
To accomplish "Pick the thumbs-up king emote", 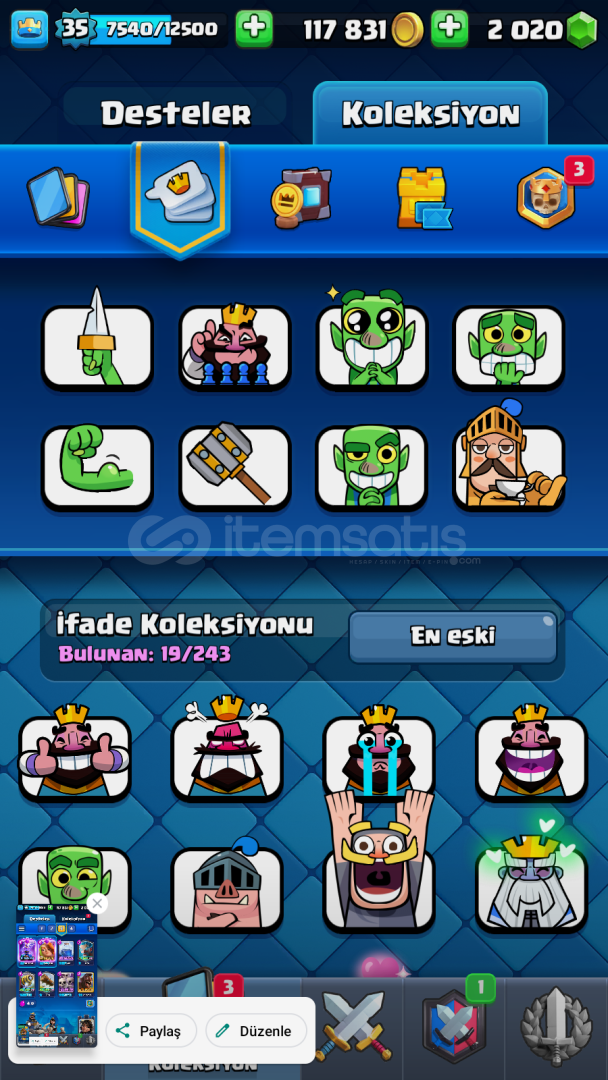I will (75, 756).
